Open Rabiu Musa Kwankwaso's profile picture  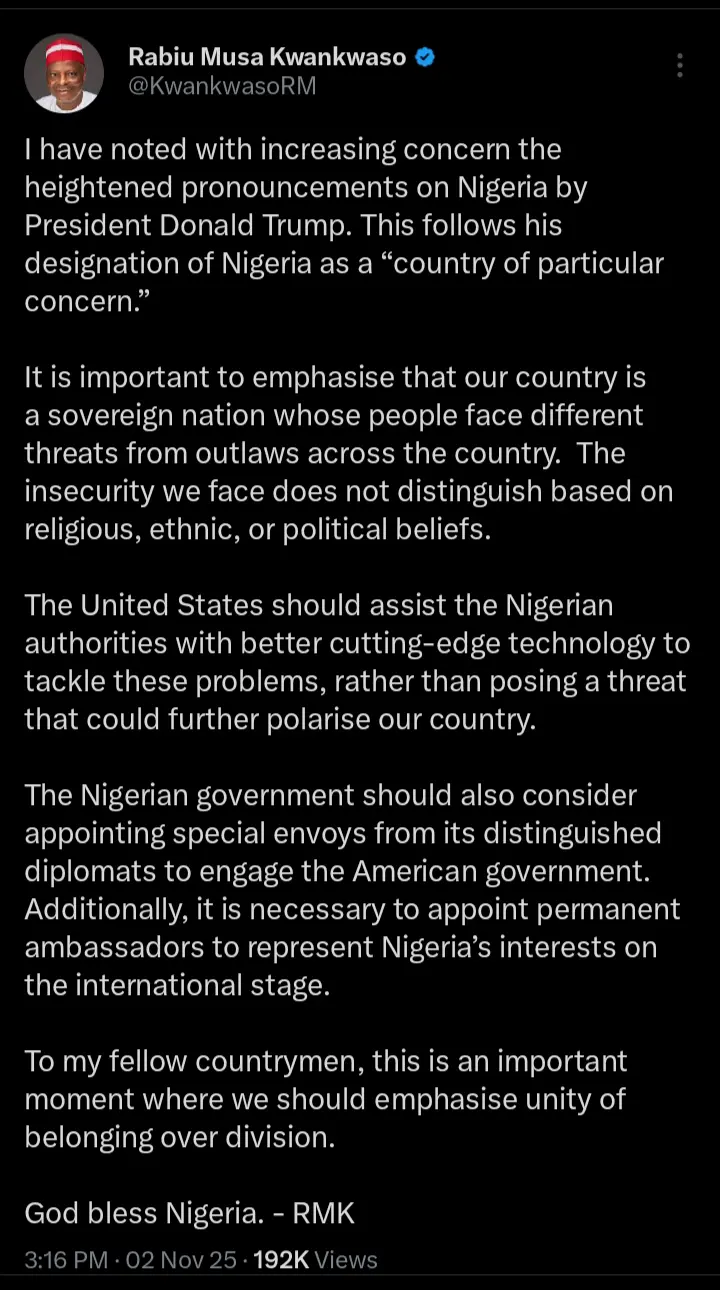(64, 73)
